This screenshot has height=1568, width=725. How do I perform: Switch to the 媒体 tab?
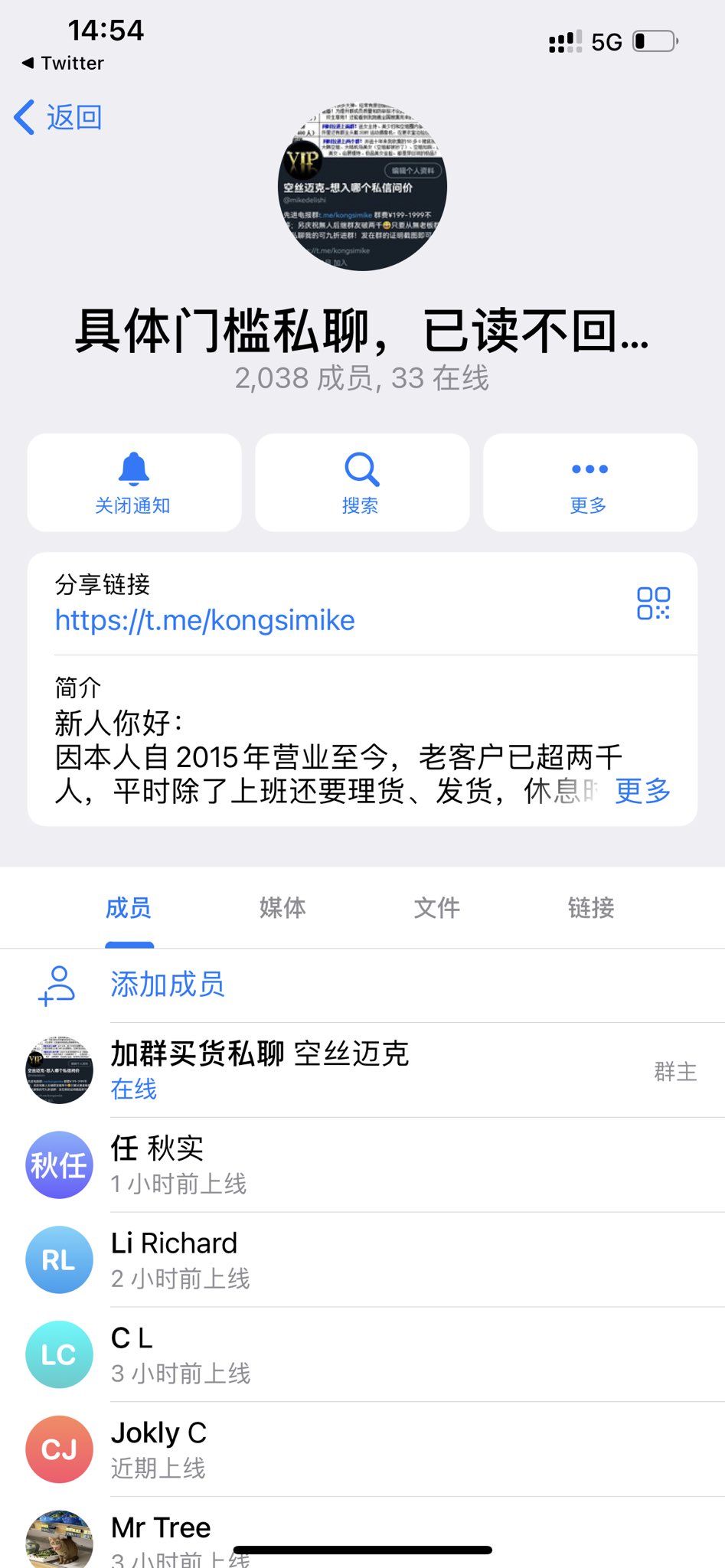282,908
